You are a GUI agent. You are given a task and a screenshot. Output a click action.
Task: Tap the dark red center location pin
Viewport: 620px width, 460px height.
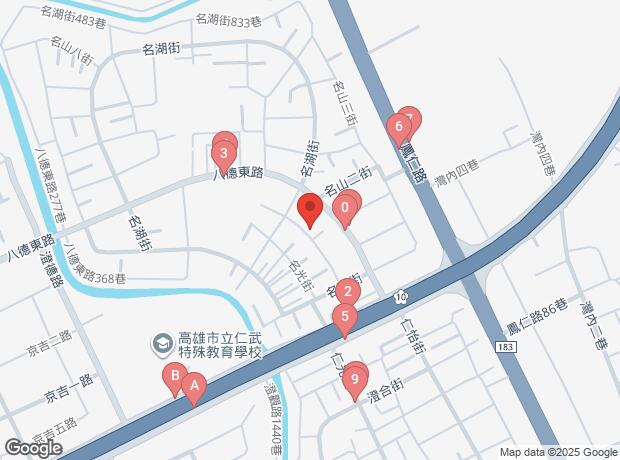click(310, 208)
